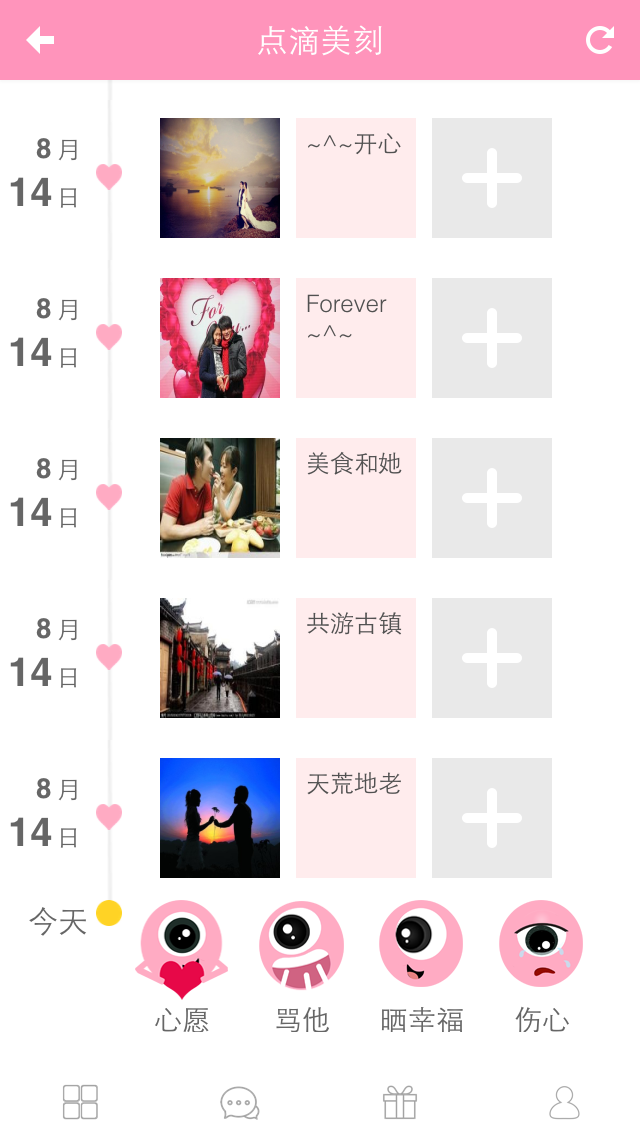Open the wedding sunset photo

click(220, 178)
